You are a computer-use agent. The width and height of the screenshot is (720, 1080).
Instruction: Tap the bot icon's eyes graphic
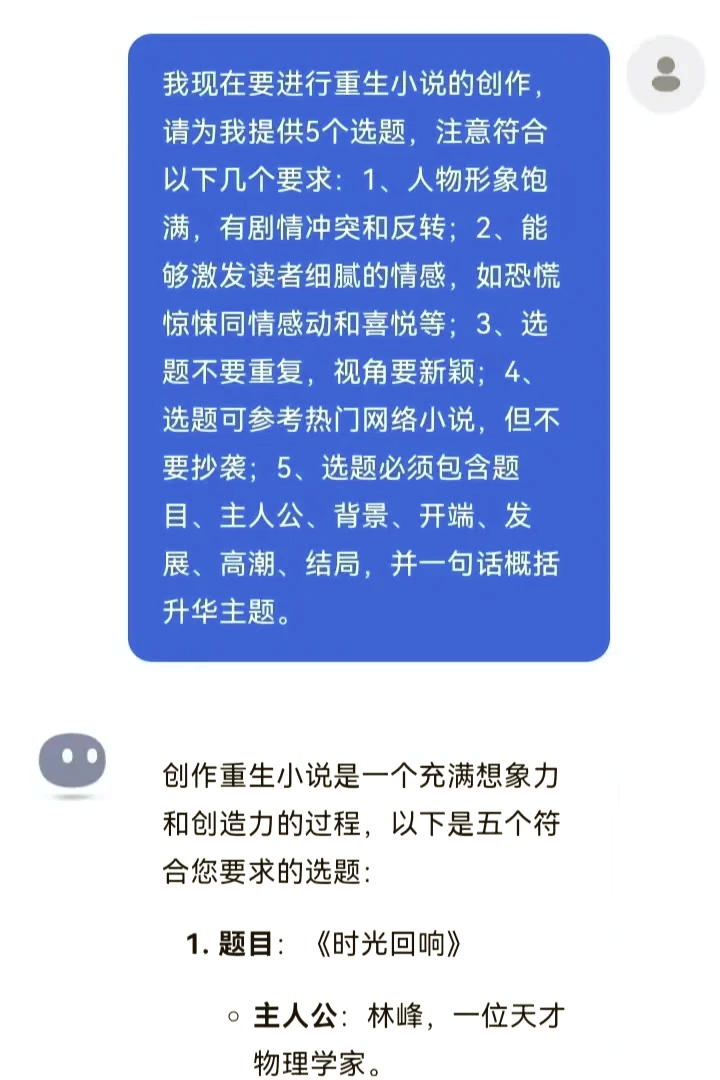(x=71, y=755)
